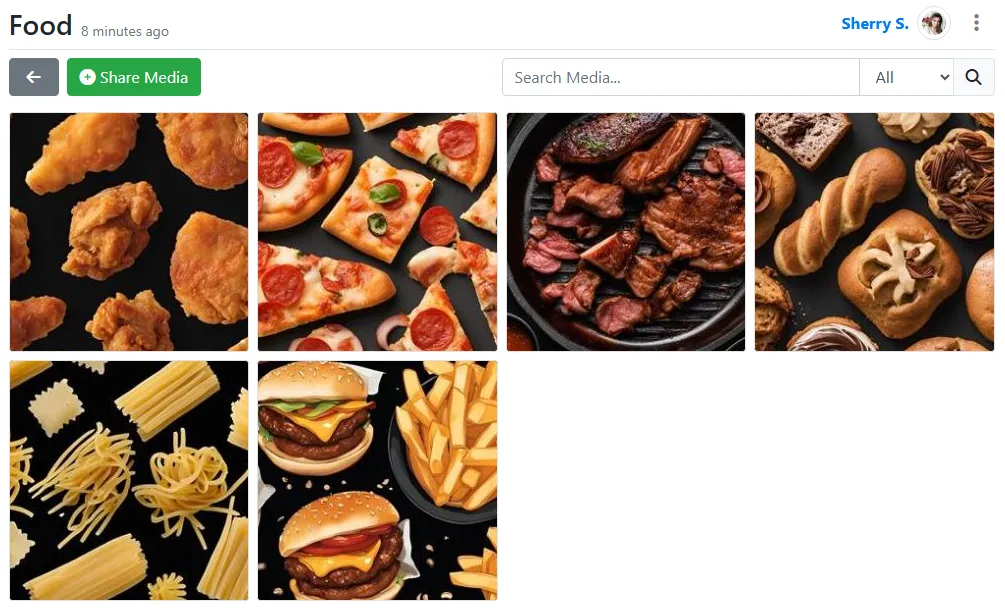The image size is (1005, 608).
Task: Open the pepperoni pizza photo
Action: pyautogui.click(x=377, y=231)
